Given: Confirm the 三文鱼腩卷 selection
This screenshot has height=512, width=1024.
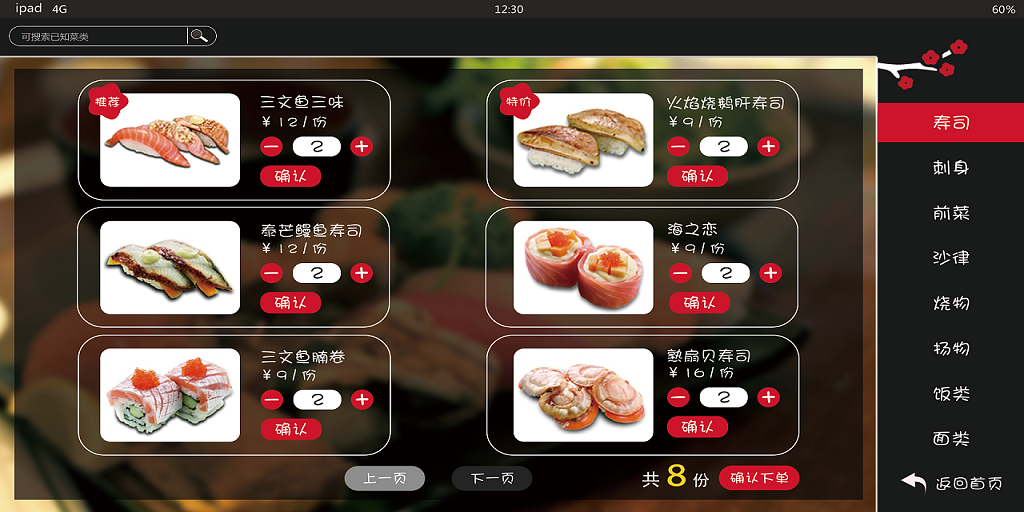Looking at the screenshot, I should 290,429.
